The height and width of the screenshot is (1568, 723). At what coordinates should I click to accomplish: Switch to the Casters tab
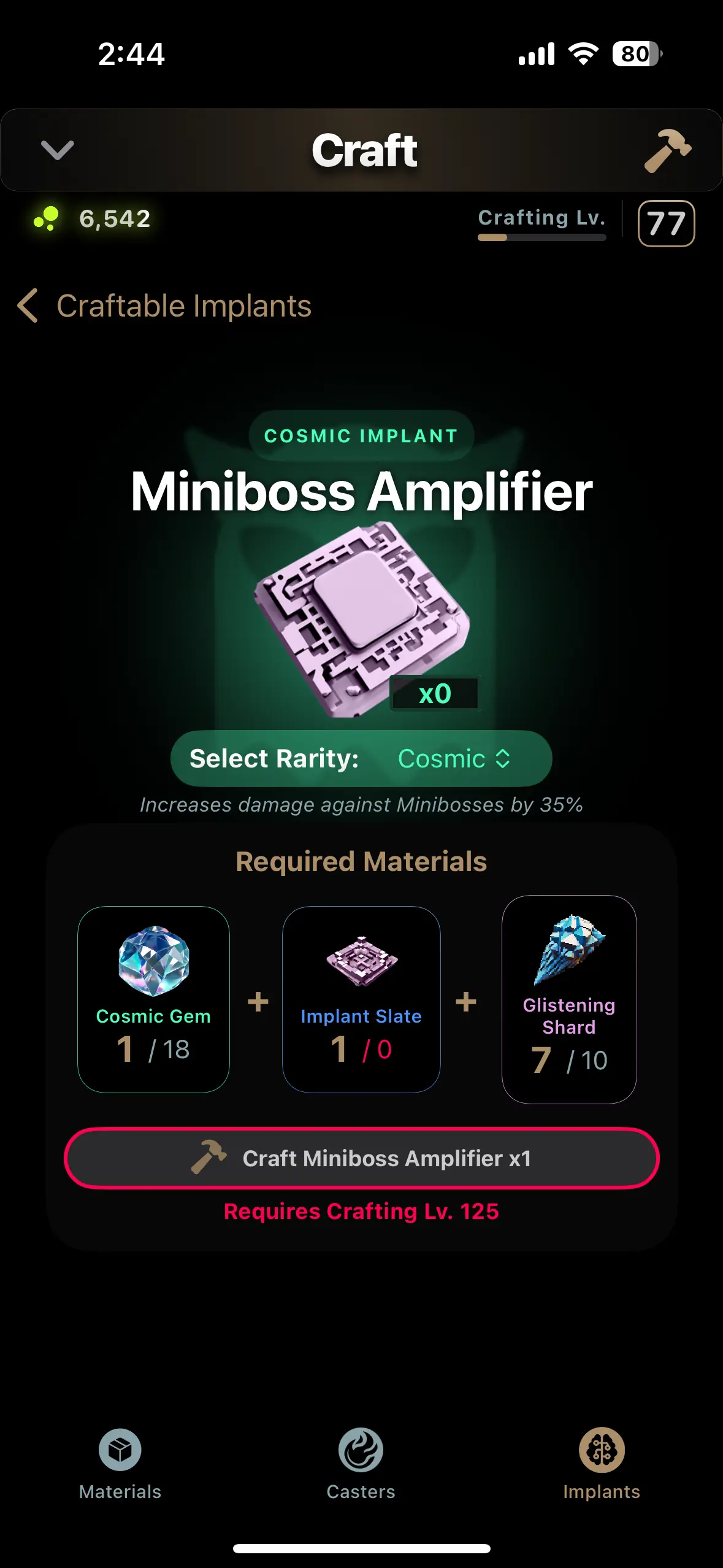coord(361,1464)
